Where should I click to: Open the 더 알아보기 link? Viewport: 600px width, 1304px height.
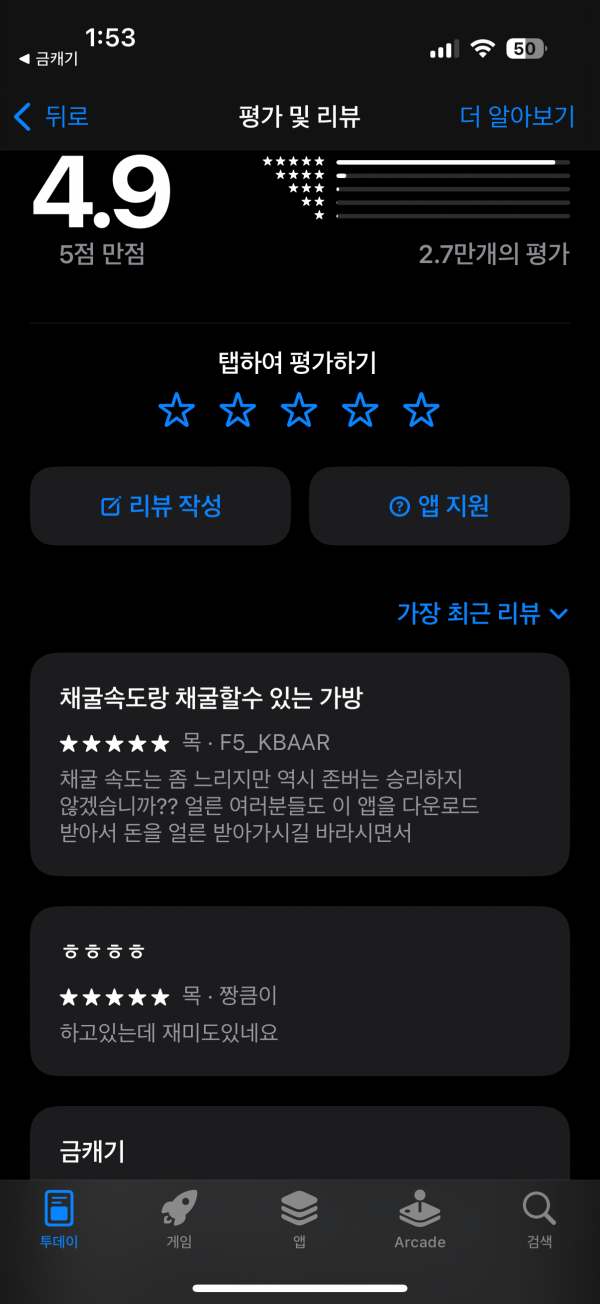517,117
